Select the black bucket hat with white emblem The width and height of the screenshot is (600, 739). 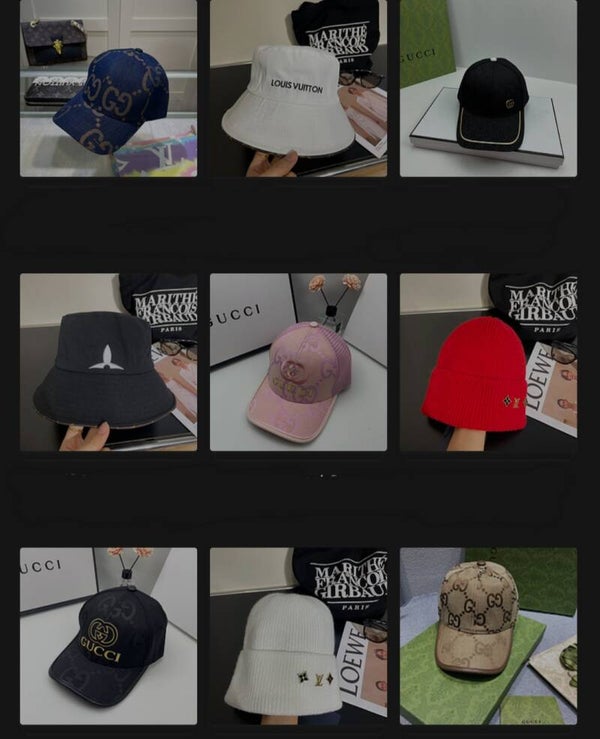point(108,362)
